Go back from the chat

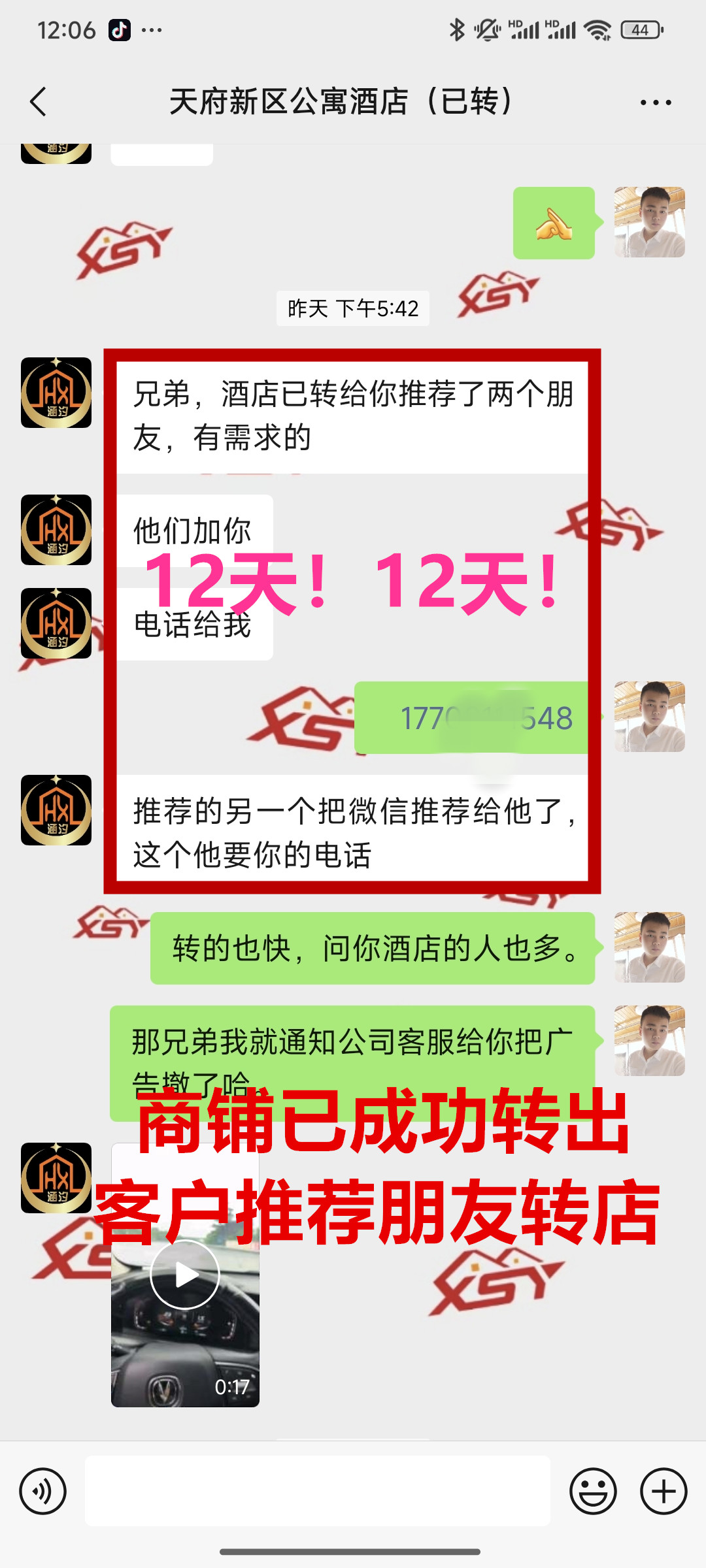(38, 102)
